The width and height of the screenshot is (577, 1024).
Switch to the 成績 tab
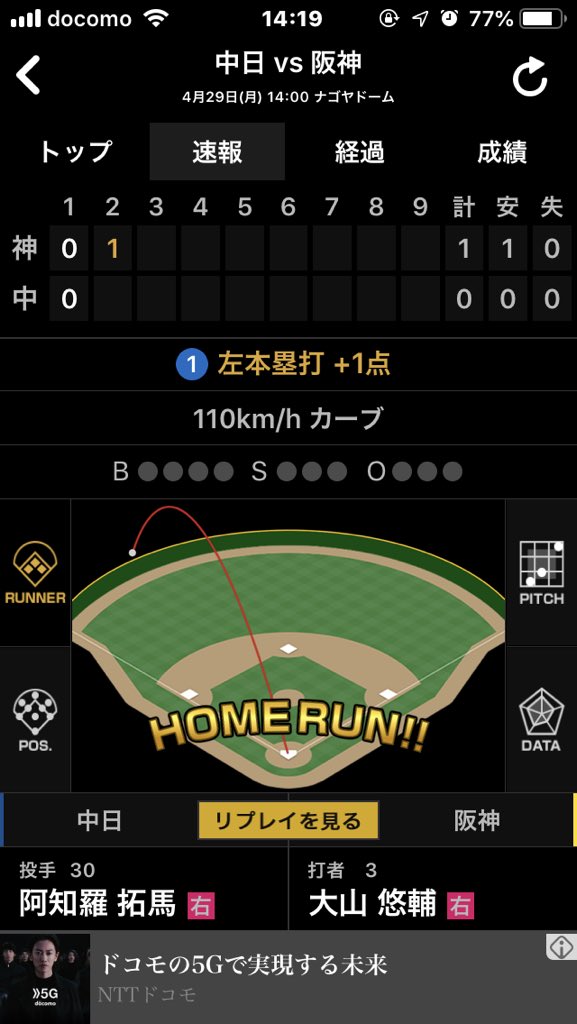(501, 152)
